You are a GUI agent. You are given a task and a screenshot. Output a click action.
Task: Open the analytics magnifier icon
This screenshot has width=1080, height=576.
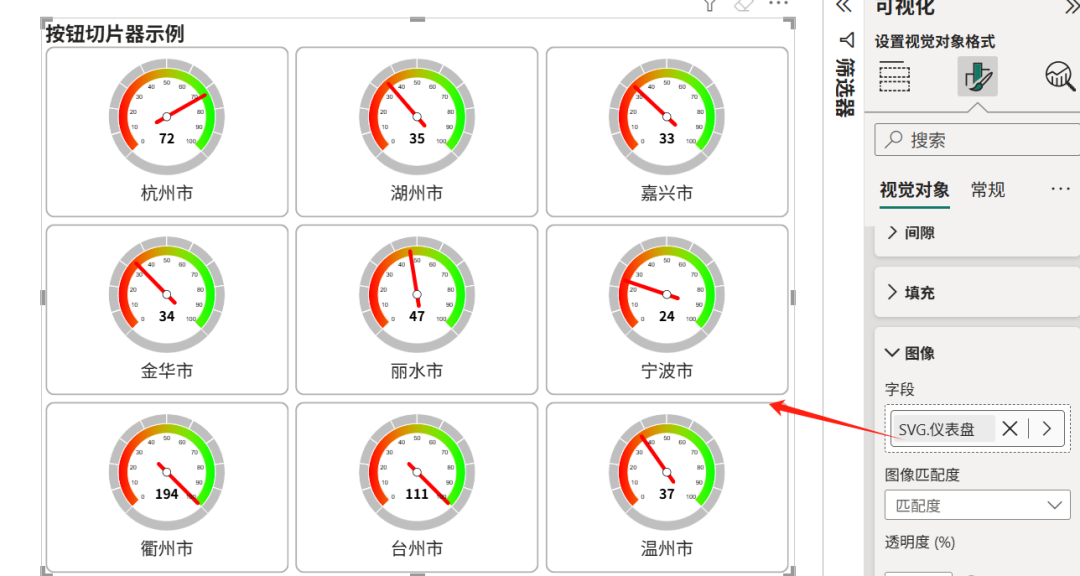tap(1059, 76)
